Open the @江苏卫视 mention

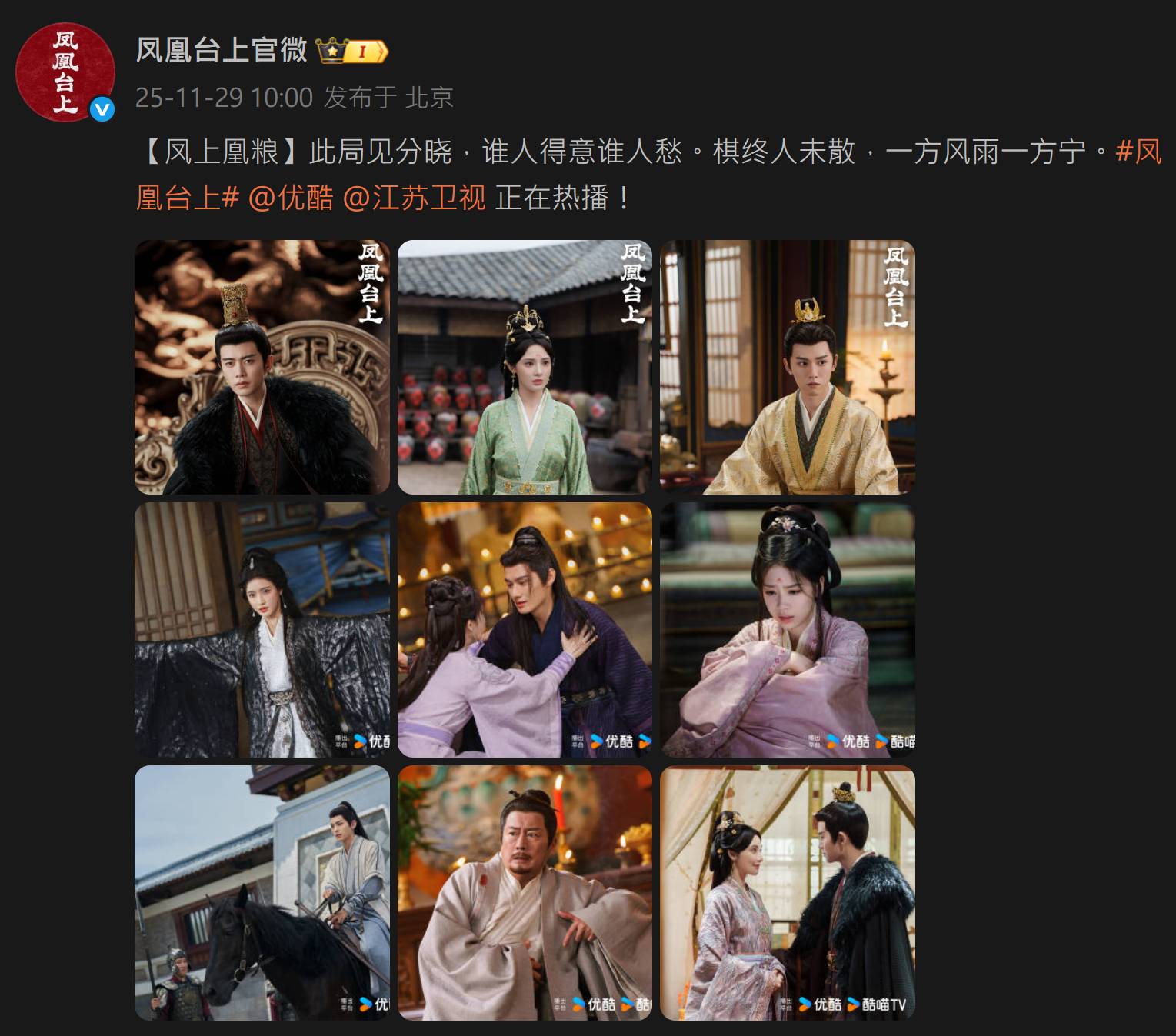[414, 198]
